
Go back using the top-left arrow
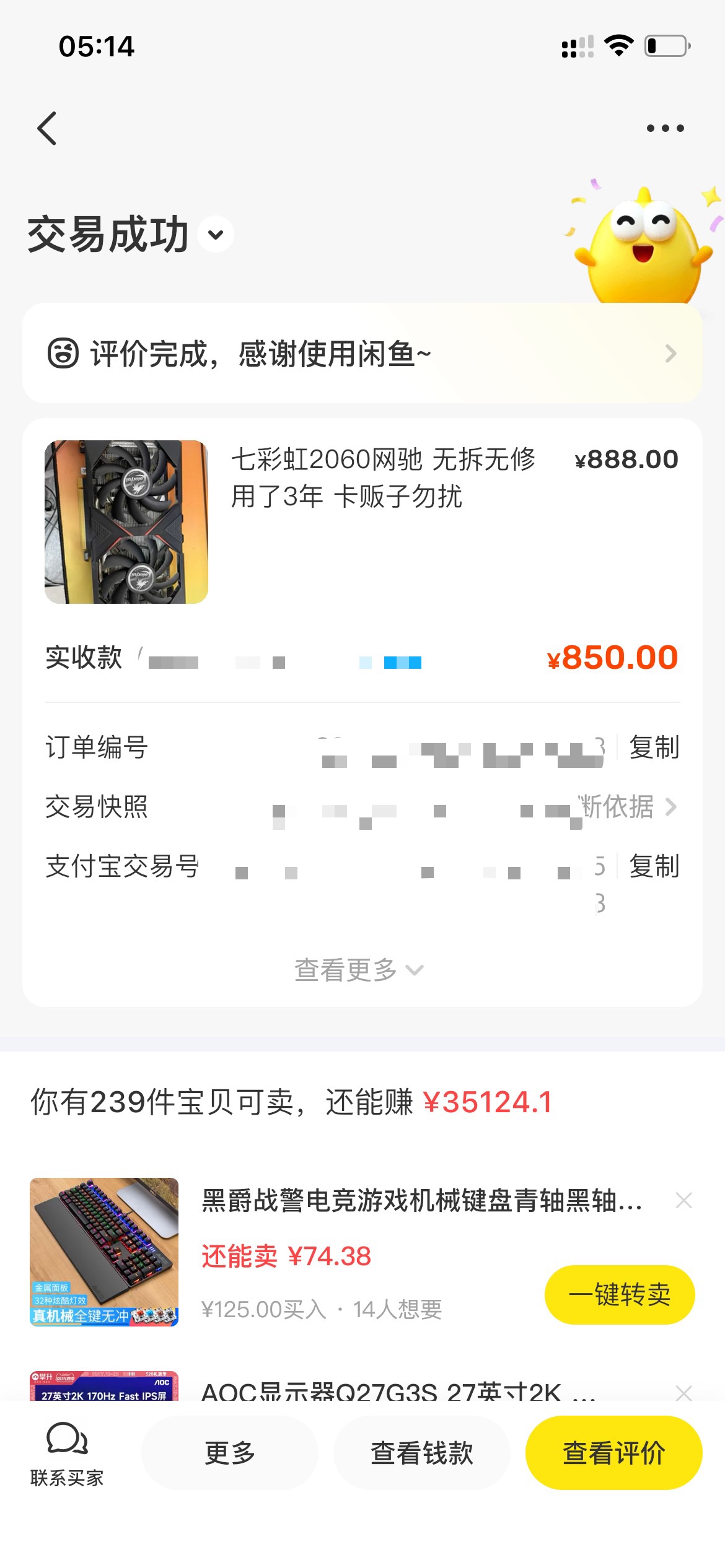coord(48,128)
